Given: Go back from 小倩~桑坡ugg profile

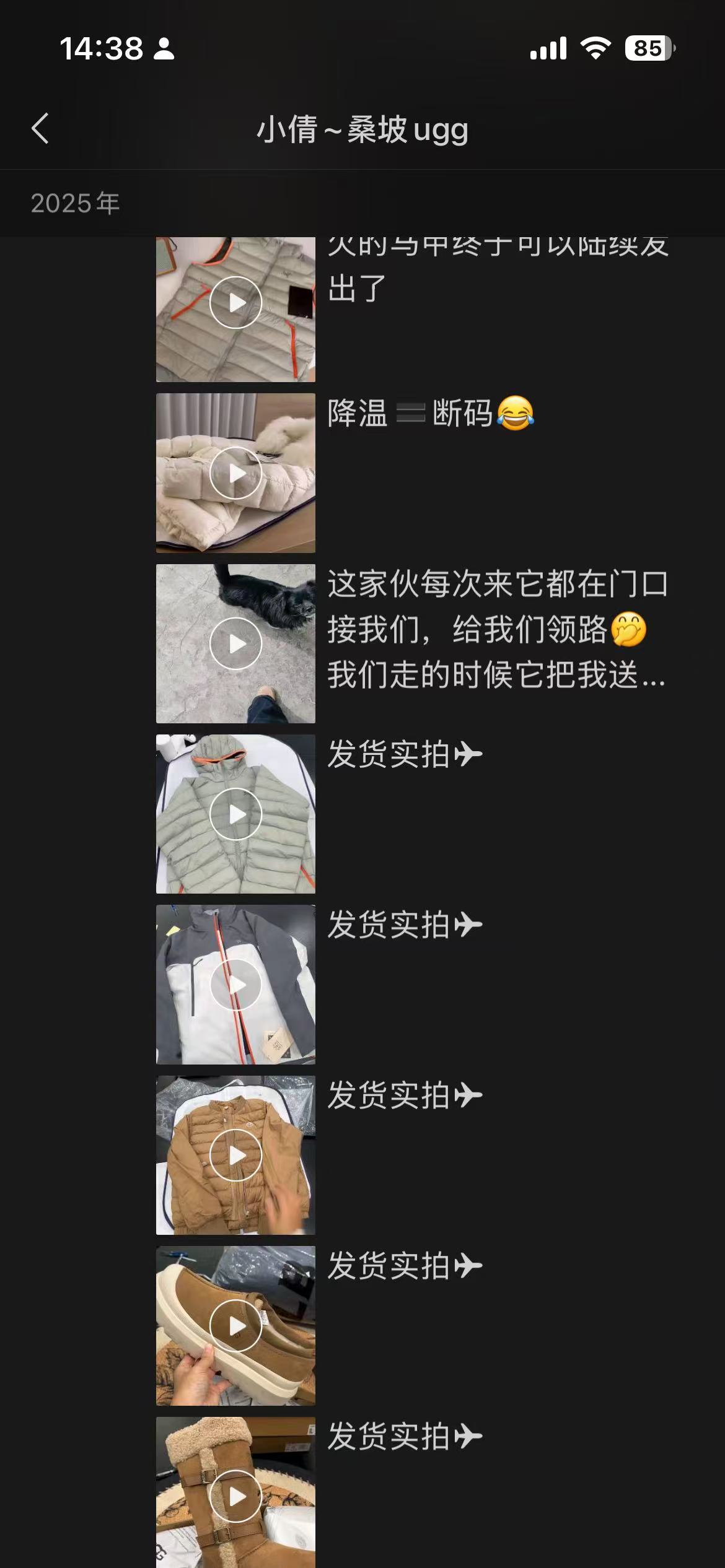Looking at the screenshot, I should coord(40,129).
